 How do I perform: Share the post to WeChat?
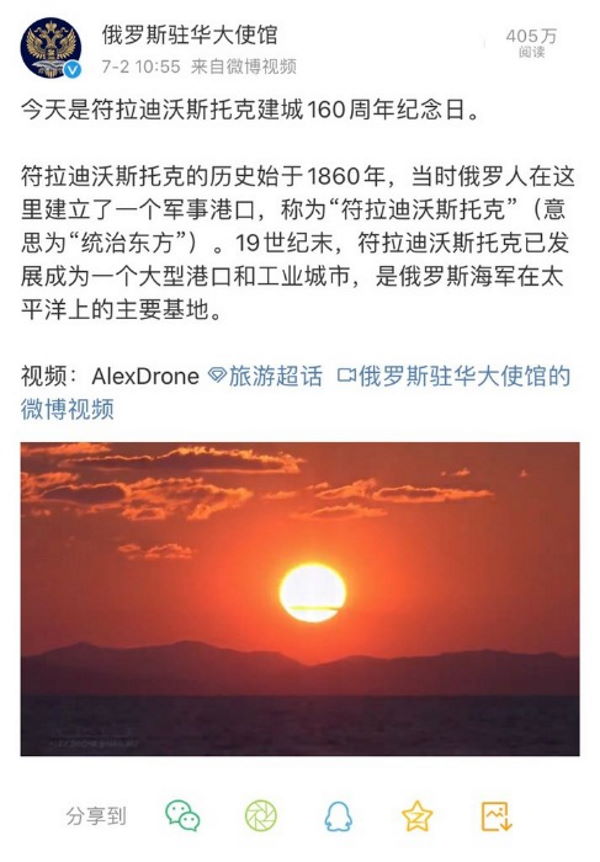[x=182, y=816]
